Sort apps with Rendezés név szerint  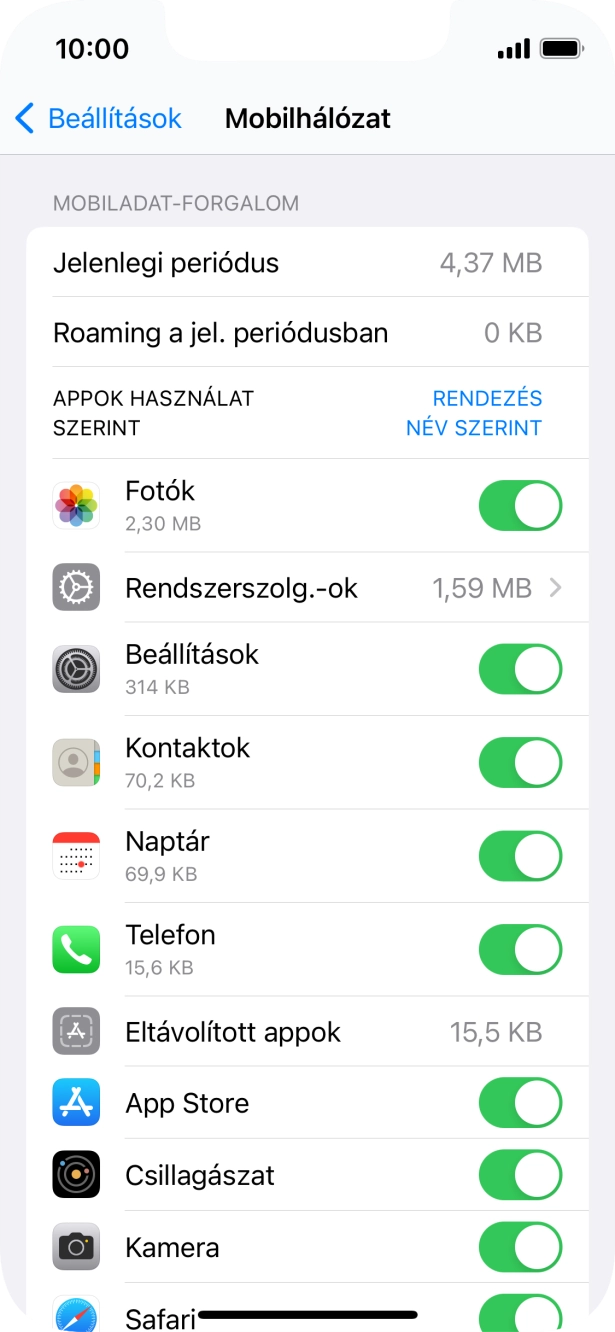tap(473, 413)
